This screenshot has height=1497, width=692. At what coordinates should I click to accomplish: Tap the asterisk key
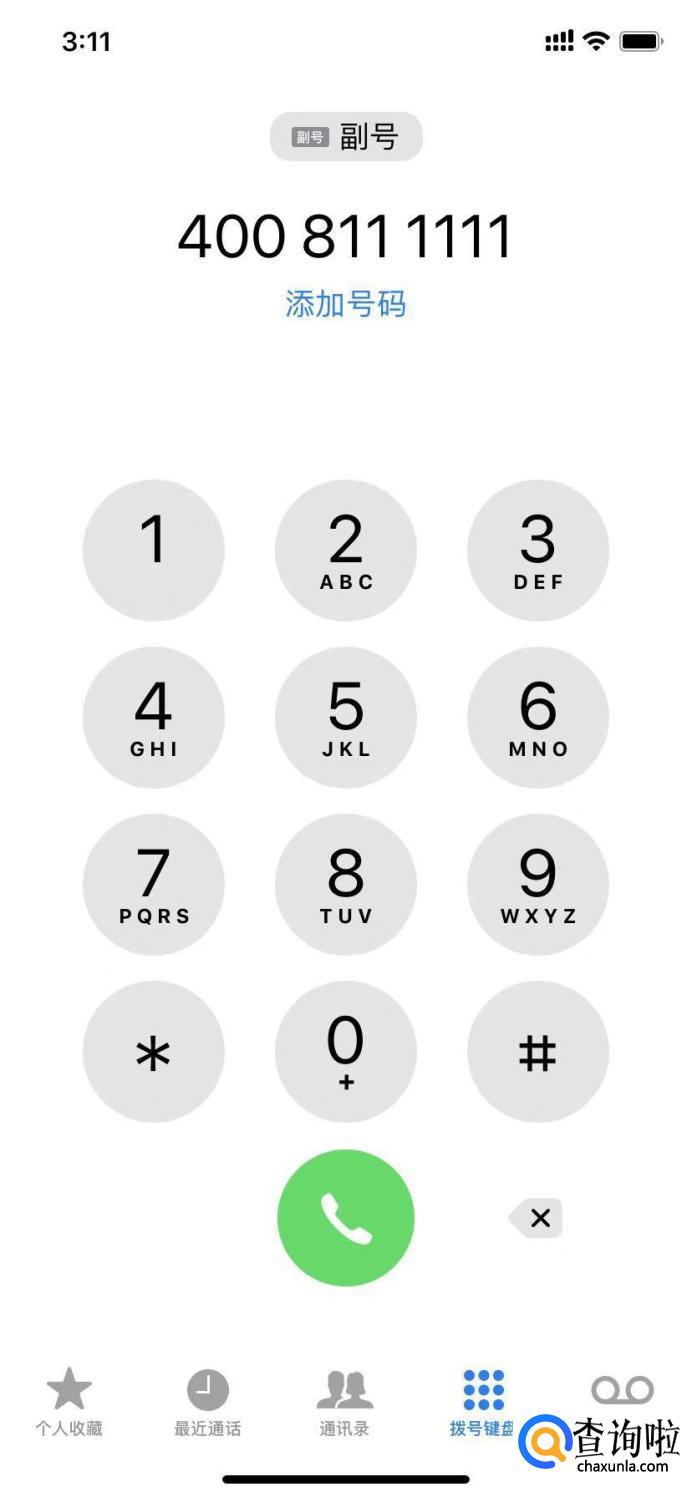tap(153, 1052)
